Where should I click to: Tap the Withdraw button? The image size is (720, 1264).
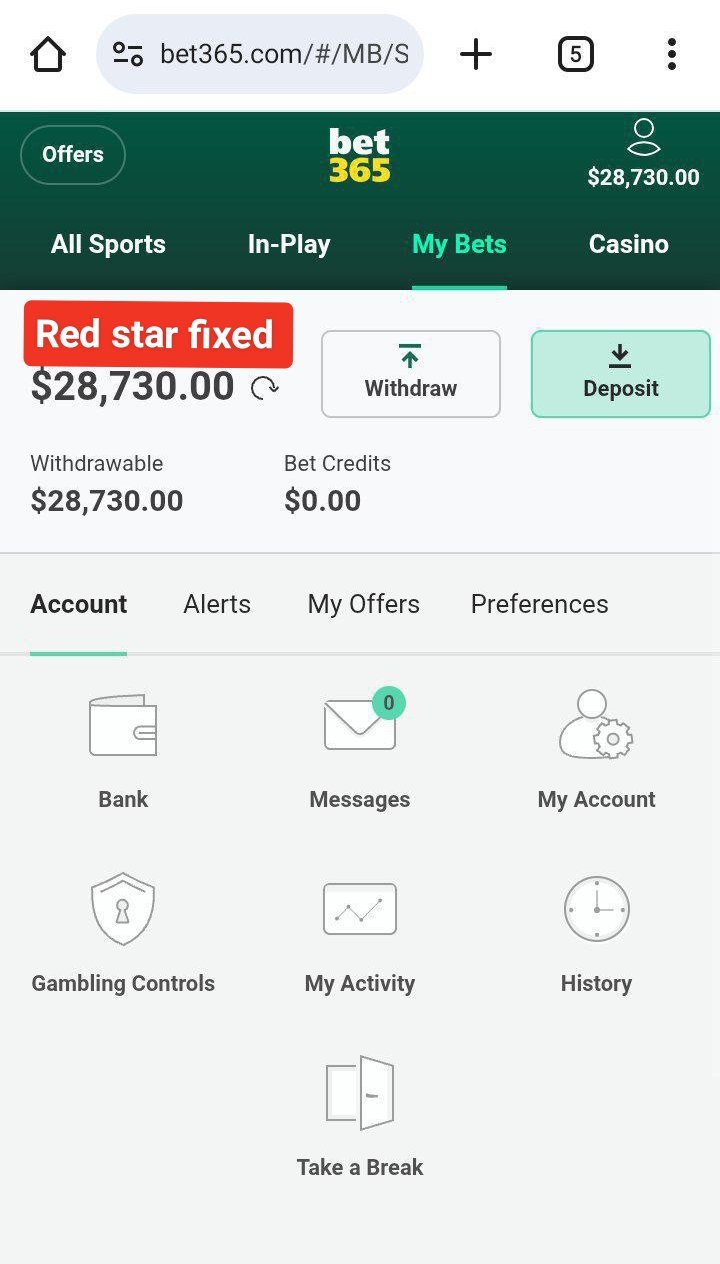click(410, 373)
